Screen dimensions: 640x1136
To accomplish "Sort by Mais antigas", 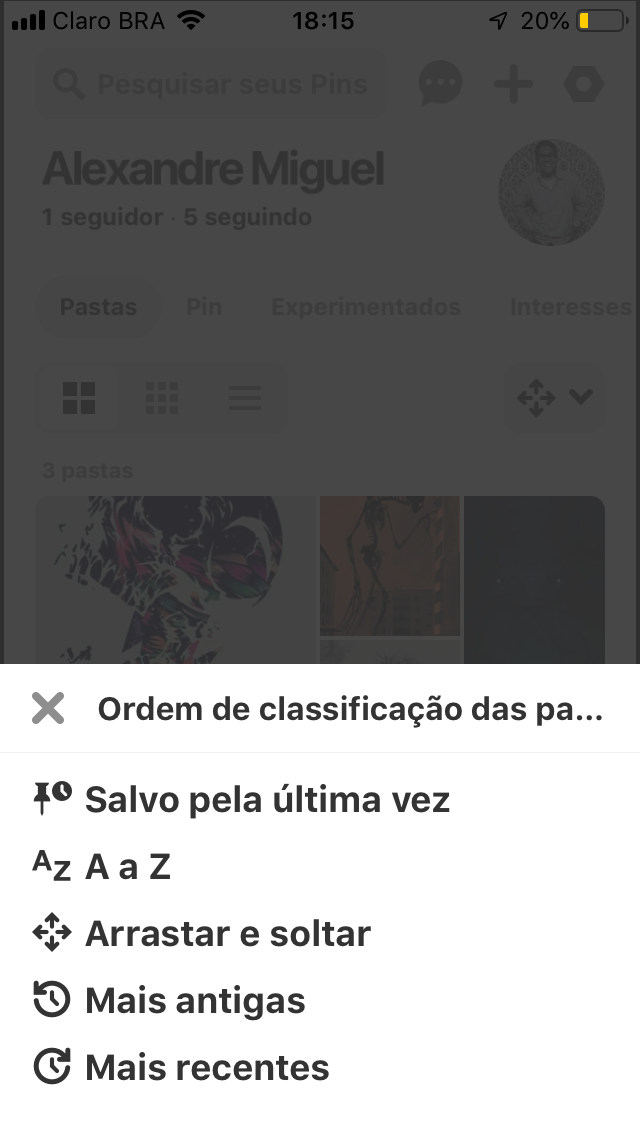I will [320, 1001].
